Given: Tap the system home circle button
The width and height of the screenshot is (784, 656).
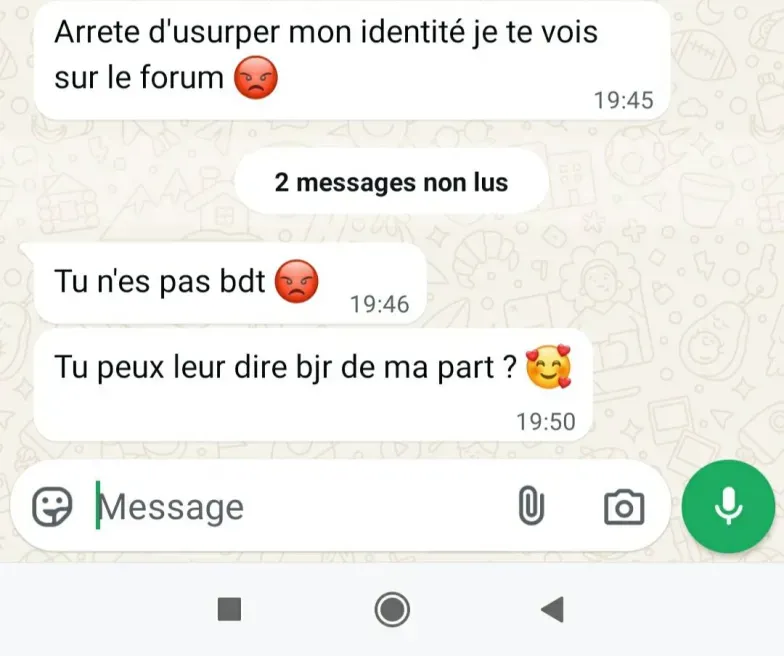Looking at the screenshot, I should point(392,609).
